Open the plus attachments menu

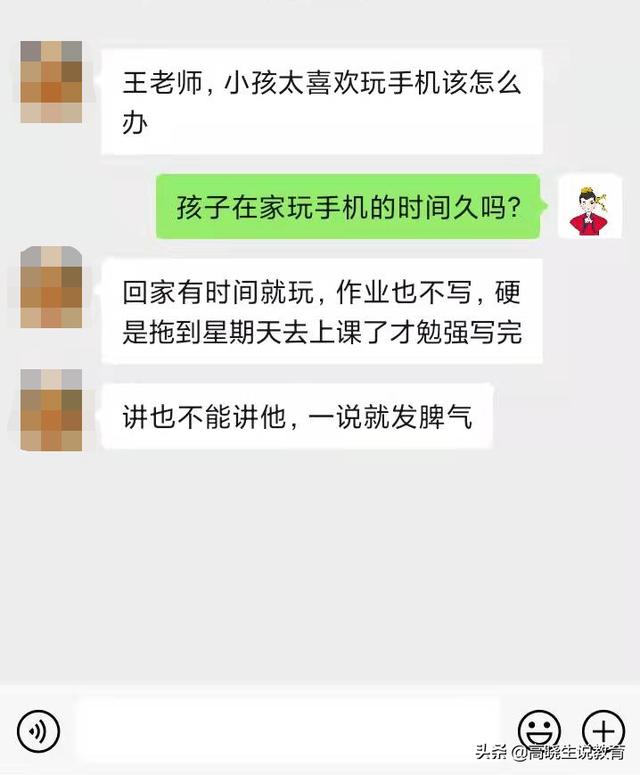point(603,731)
